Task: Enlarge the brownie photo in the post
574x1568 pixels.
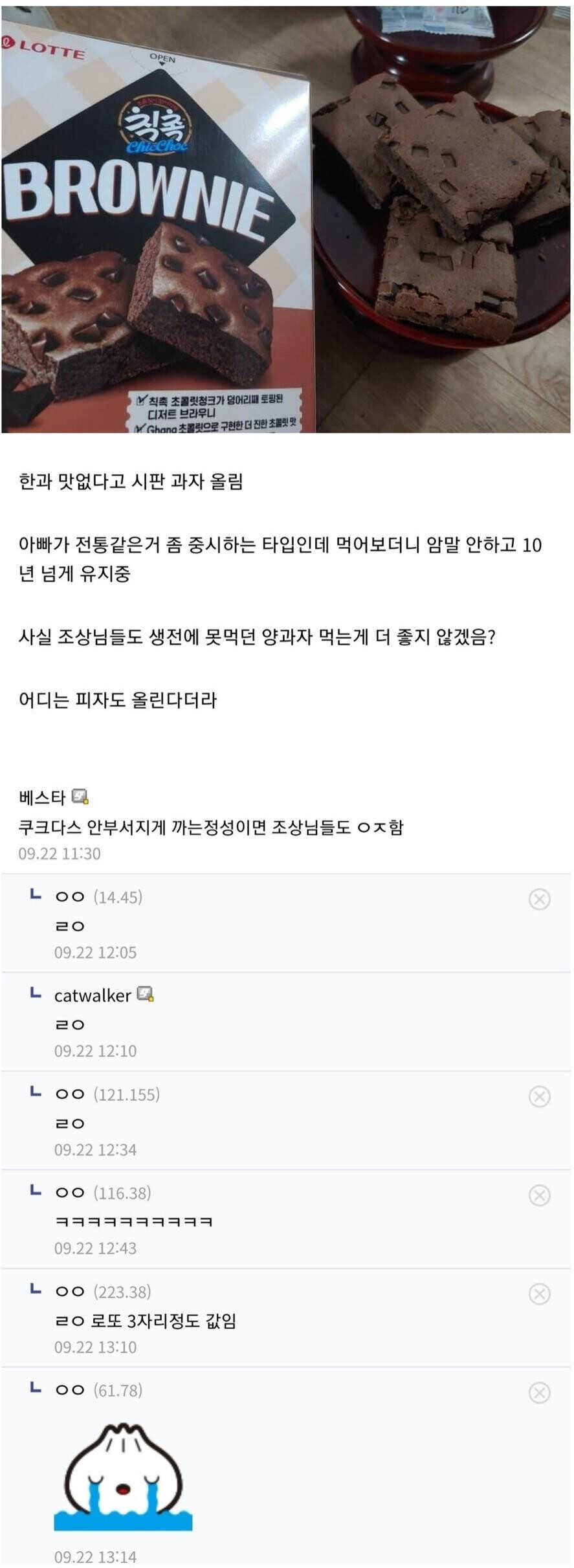Action: [x=286, y=219]
